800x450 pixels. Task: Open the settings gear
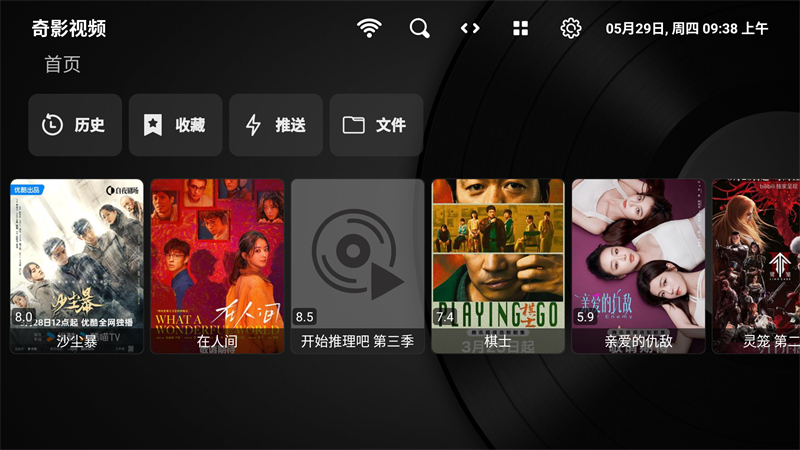571,28
